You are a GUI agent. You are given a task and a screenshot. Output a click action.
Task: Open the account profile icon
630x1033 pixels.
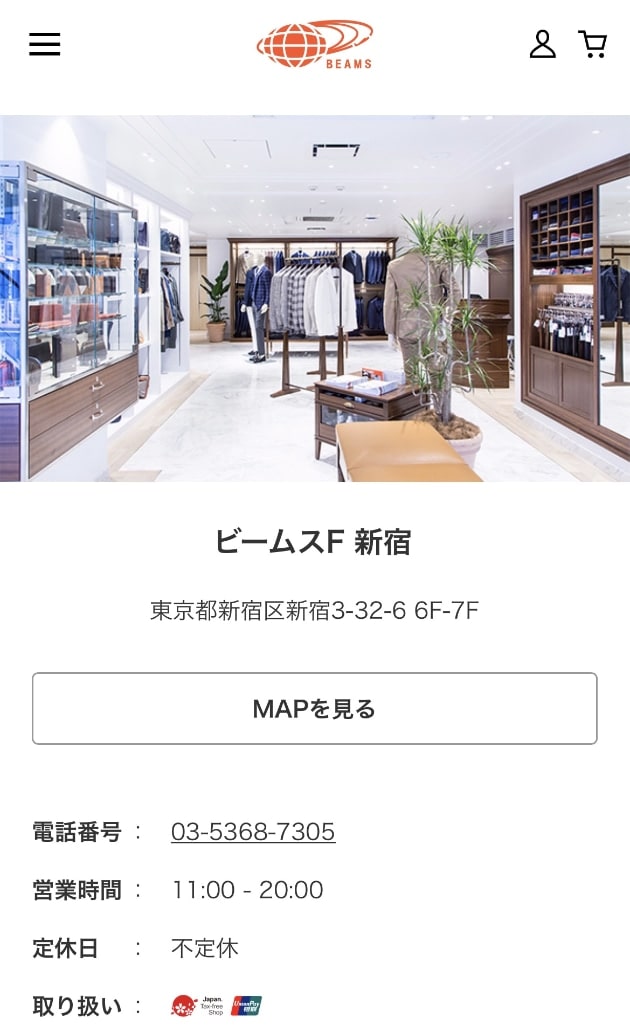542,44
